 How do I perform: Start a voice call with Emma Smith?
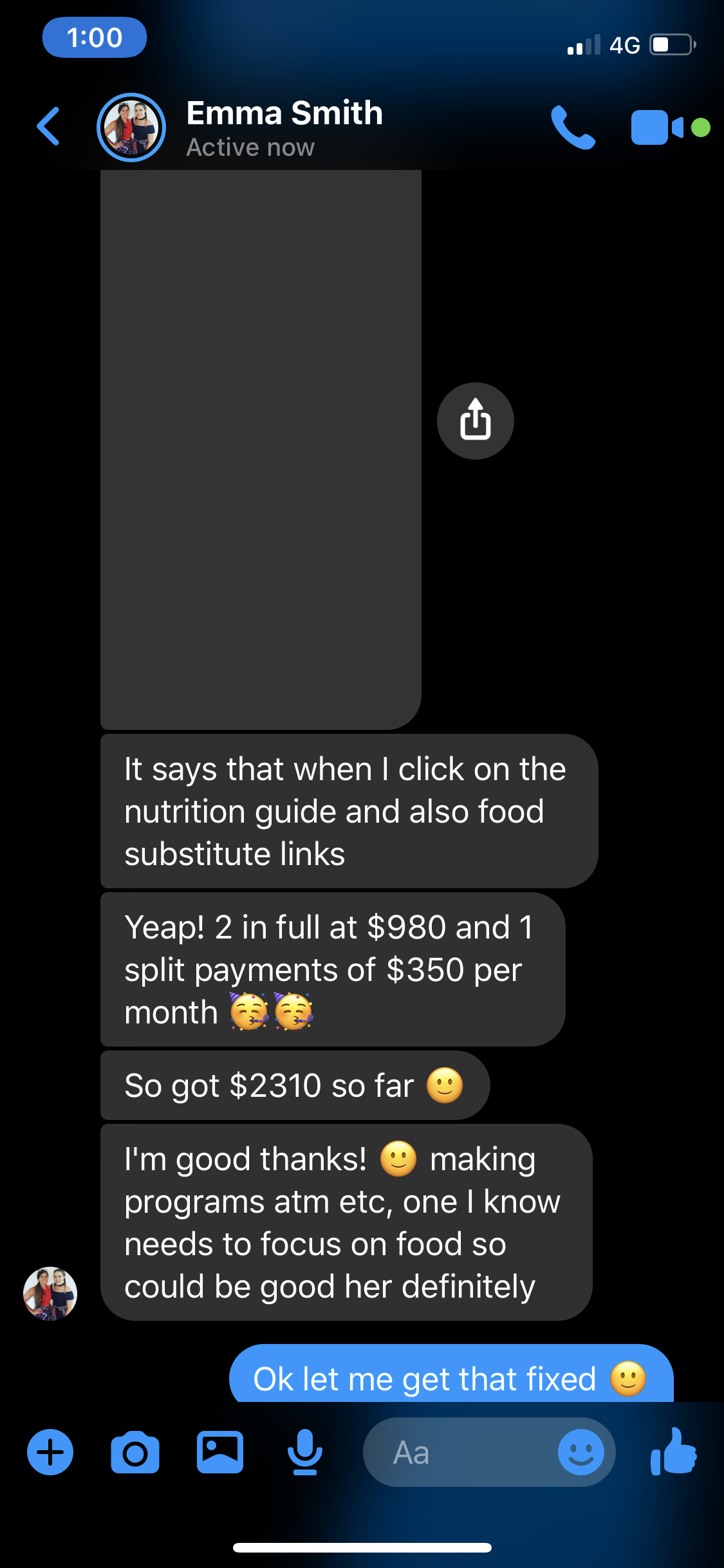(x=572, y=127)
